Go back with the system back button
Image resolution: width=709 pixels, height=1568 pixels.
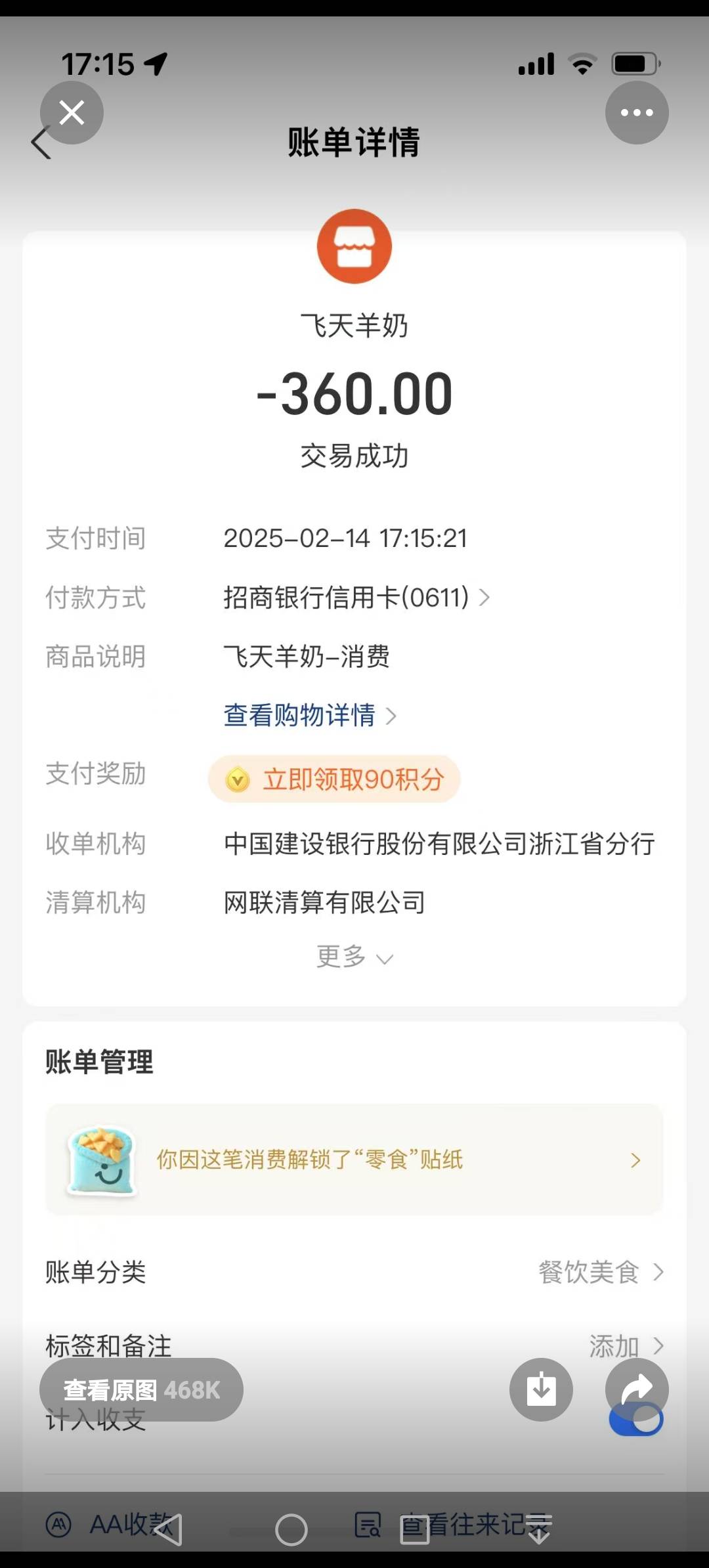point(168,1530)
